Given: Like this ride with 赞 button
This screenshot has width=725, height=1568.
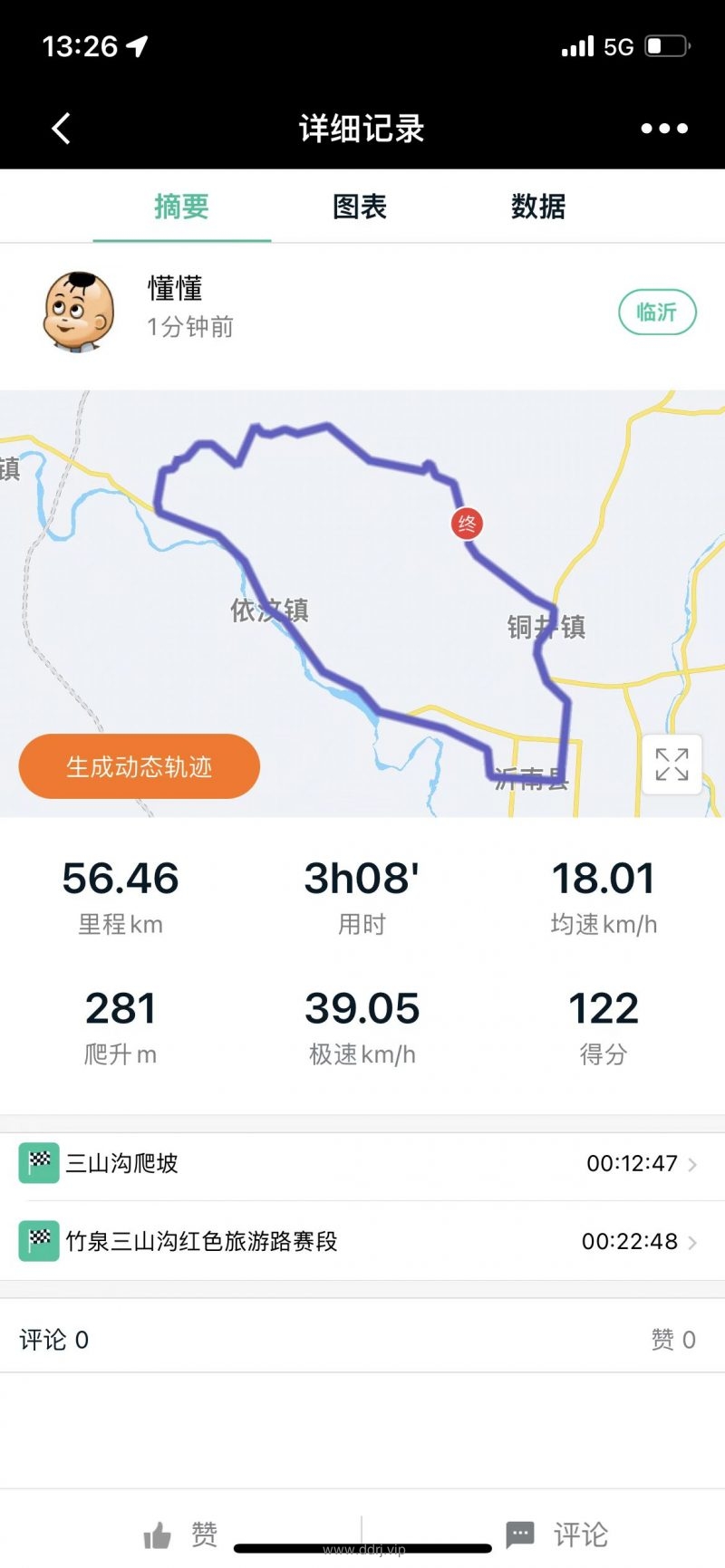Looking at the screenshot, I should pyautogui.click(x=181, y=1534).
